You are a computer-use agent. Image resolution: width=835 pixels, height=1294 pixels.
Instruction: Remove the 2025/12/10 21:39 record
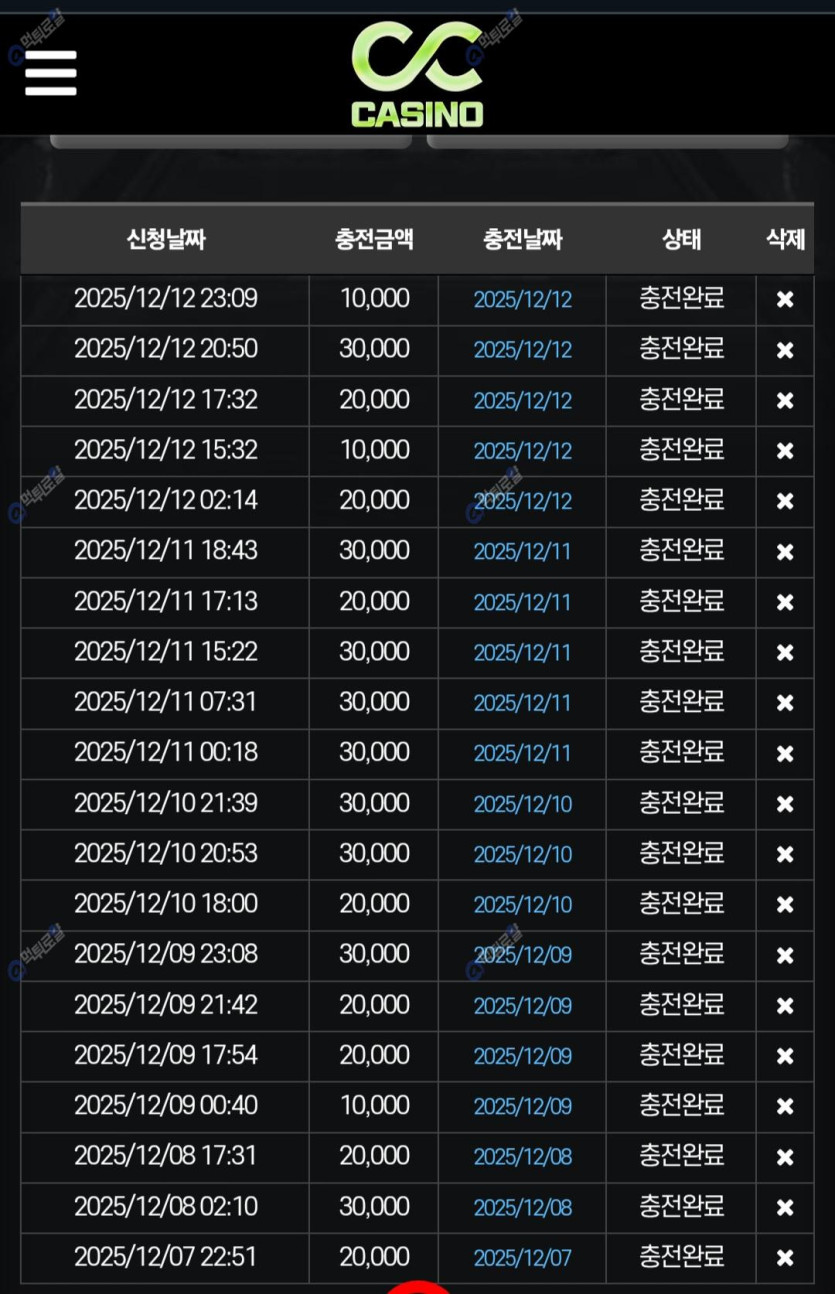tap(785, 804)
